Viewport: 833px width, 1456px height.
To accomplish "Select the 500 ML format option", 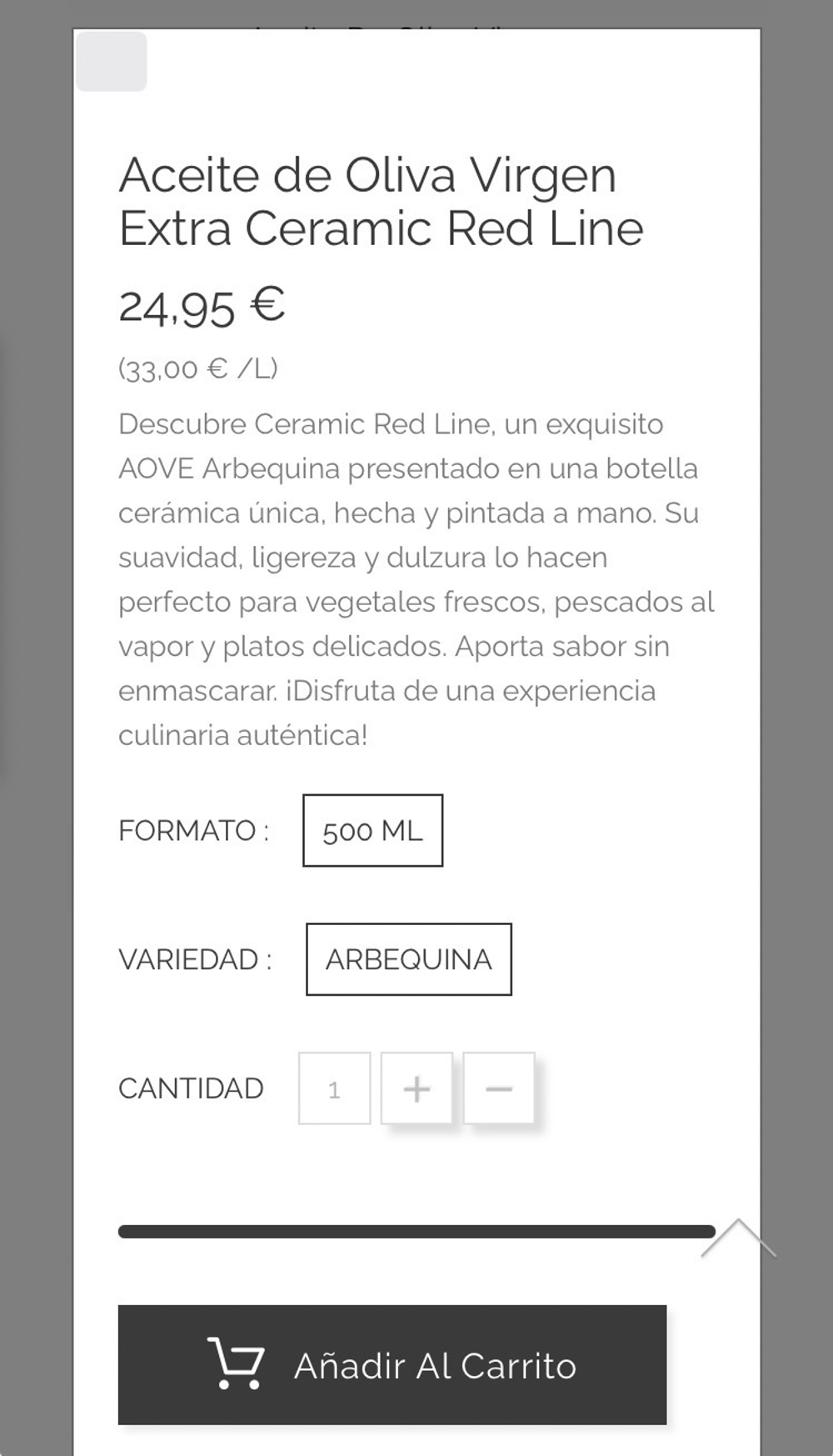I will click(372, 830).
